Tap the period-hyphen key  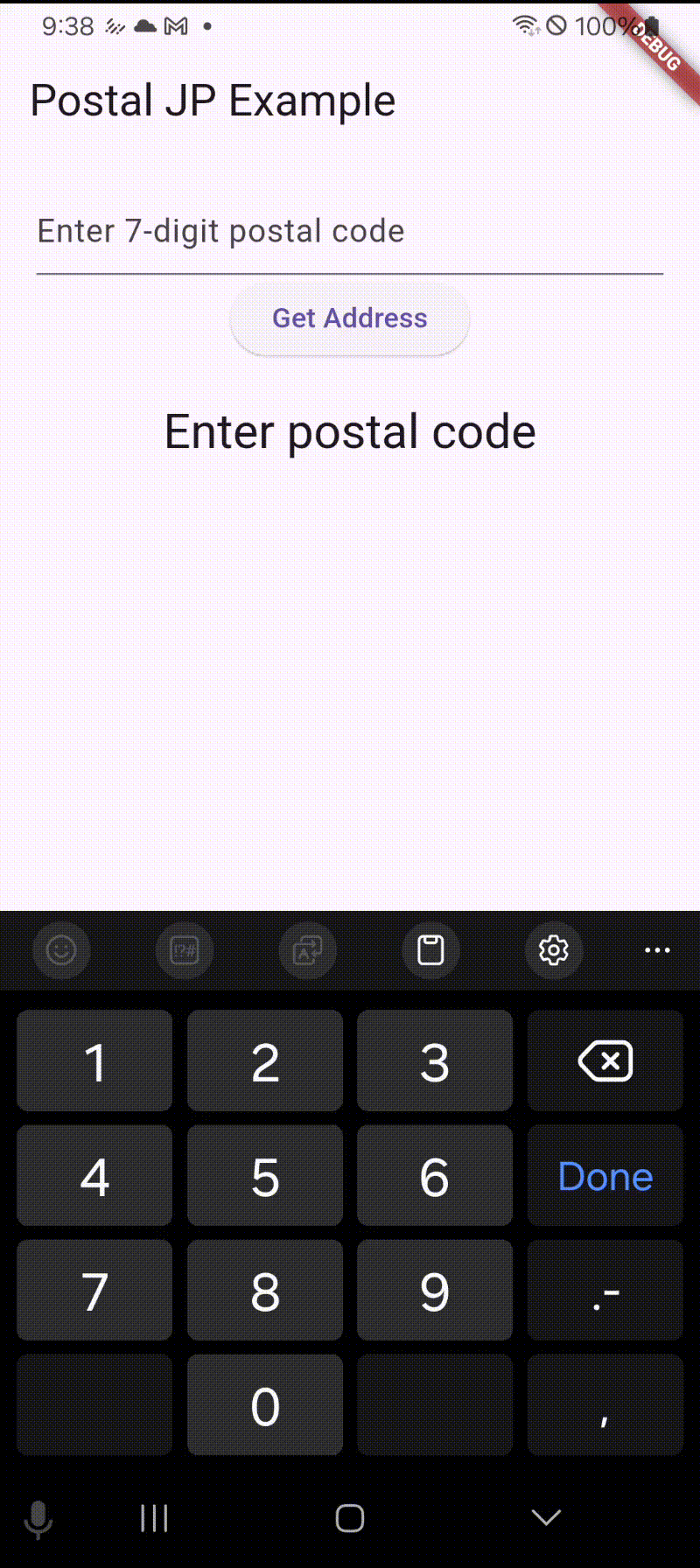pos(605,1291)
